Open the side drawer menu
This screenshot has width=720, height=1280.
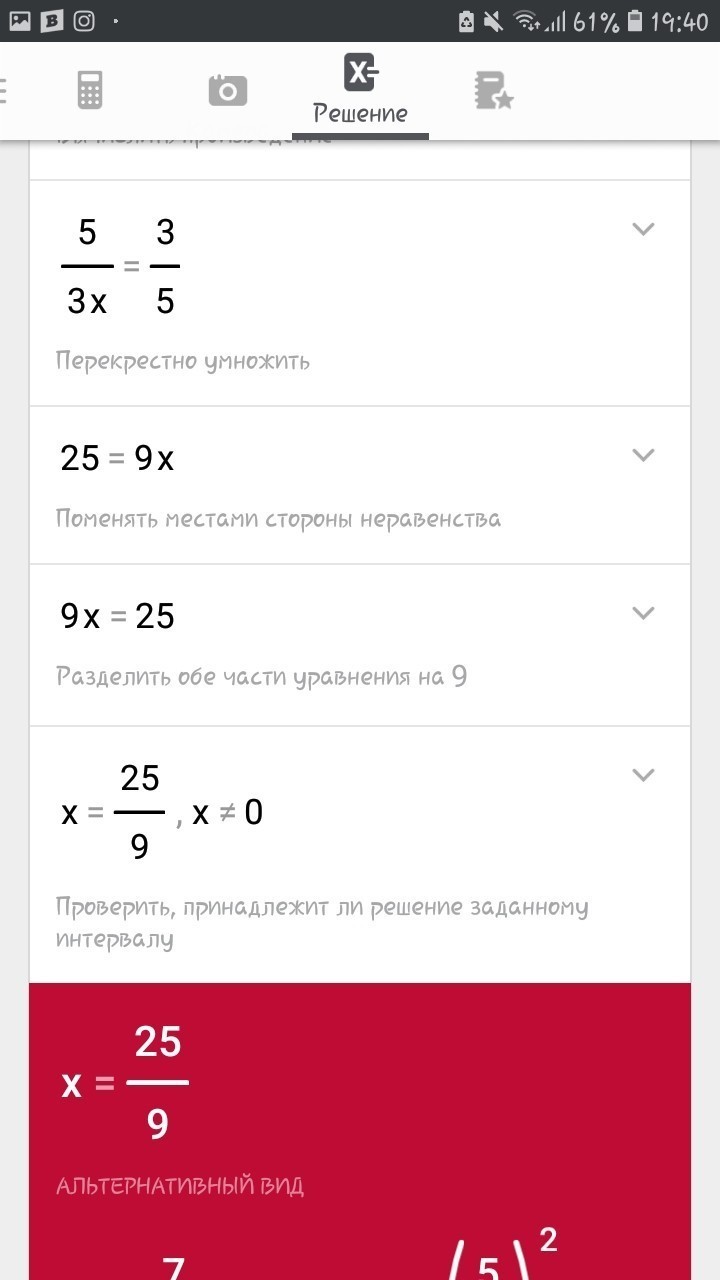tap(4, 91)
